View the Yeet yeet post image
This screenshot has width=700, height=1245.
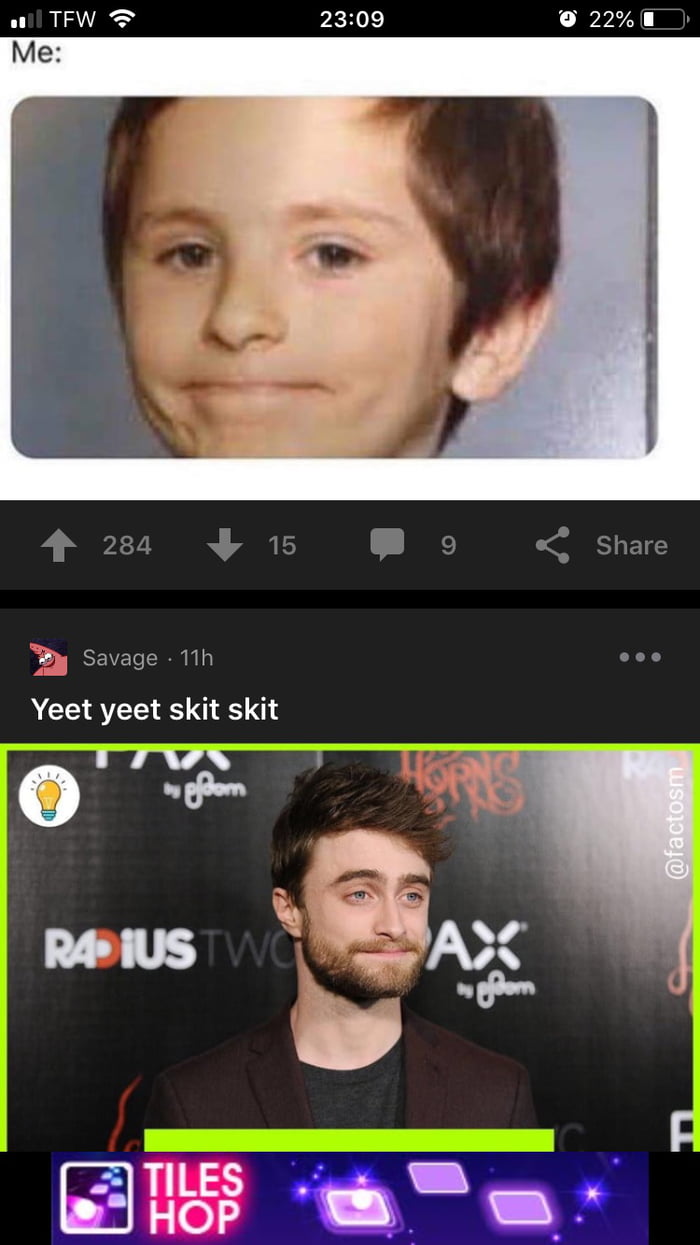[x=350, y=950]
